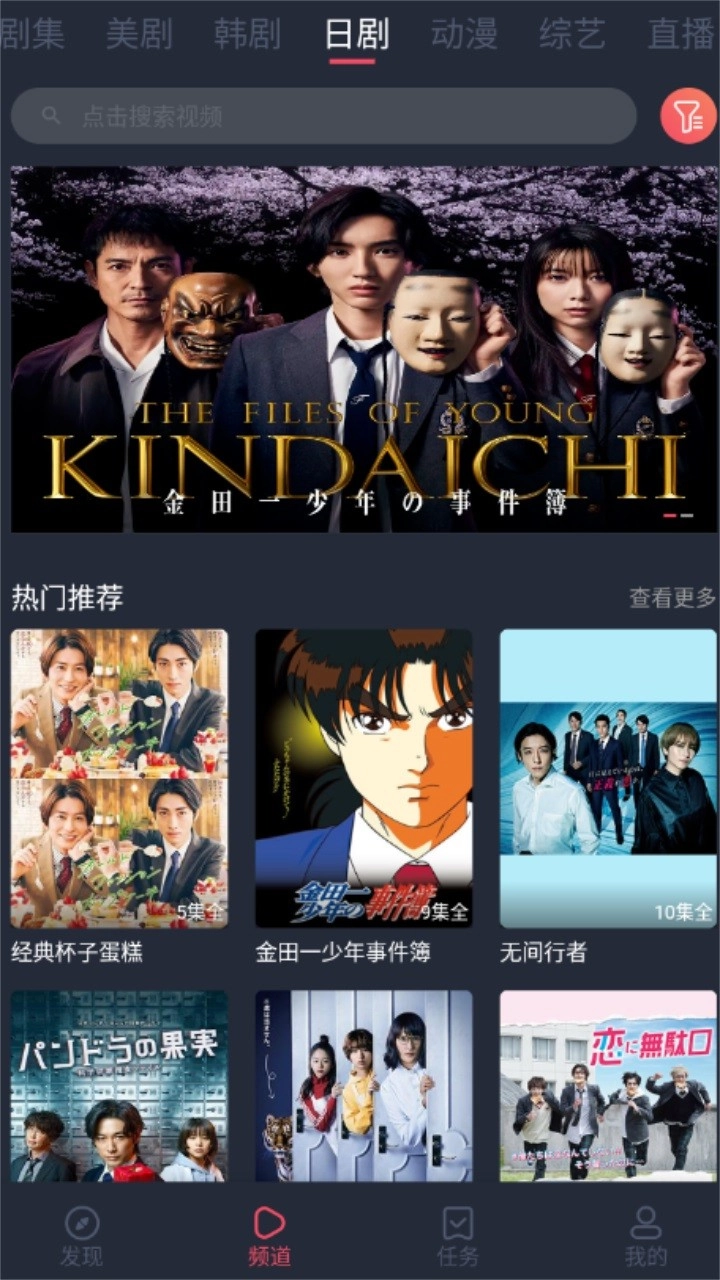Go to the 发现 tab
Viewport: 720px width, 1280px height.
pos(82,1236)
